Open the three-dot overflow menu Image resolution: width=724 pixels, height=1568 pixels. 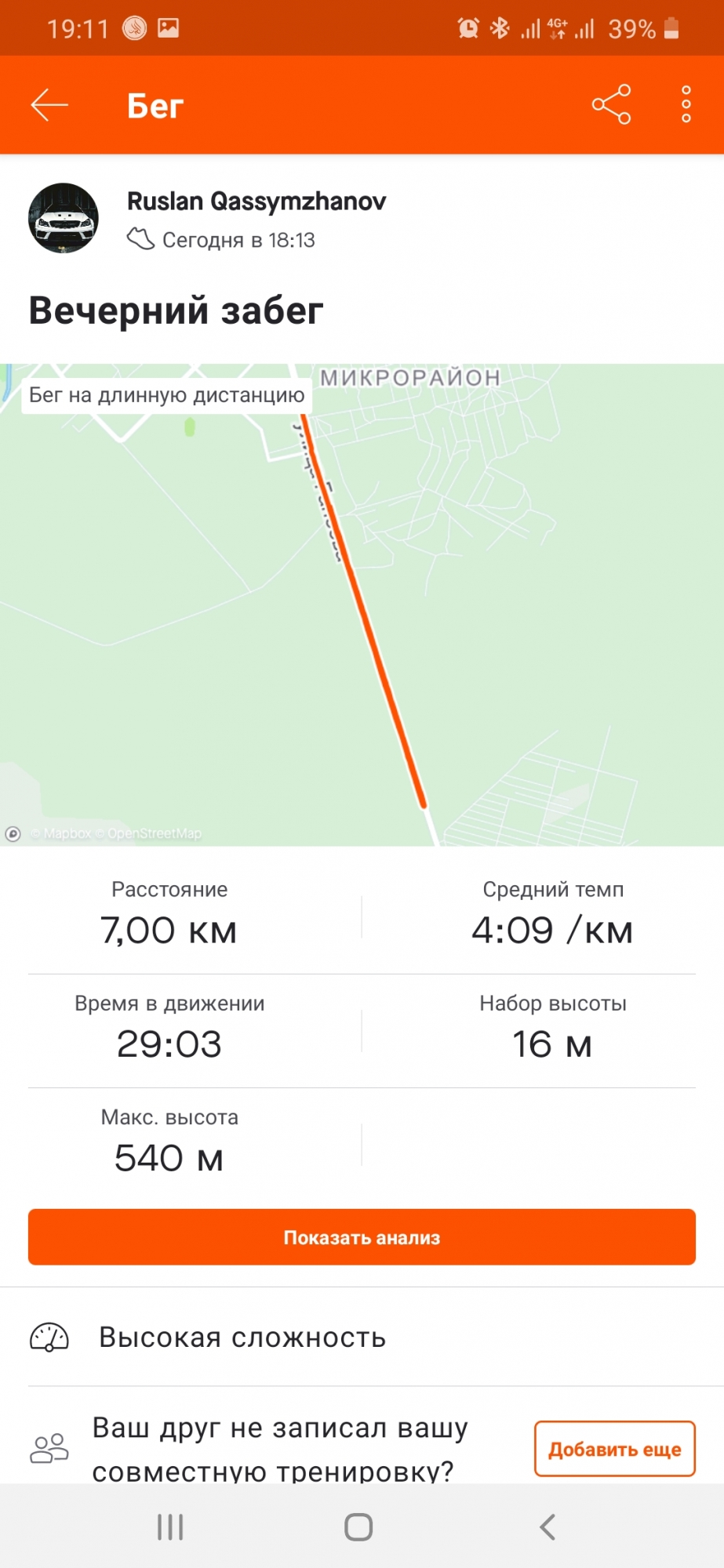pos(686,104)
